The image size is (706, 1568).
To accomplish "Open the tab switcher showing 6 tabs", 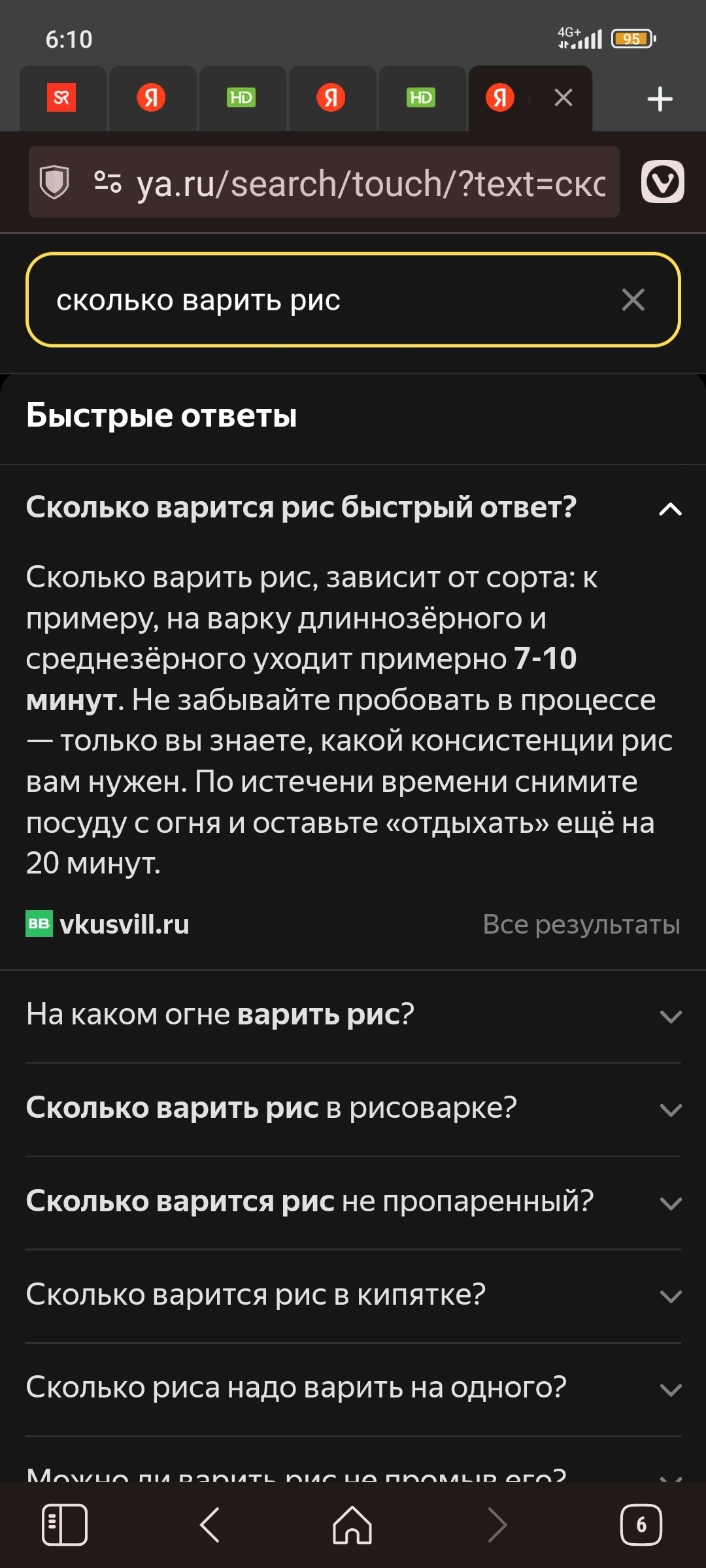I will click(x=641, y=1525).
